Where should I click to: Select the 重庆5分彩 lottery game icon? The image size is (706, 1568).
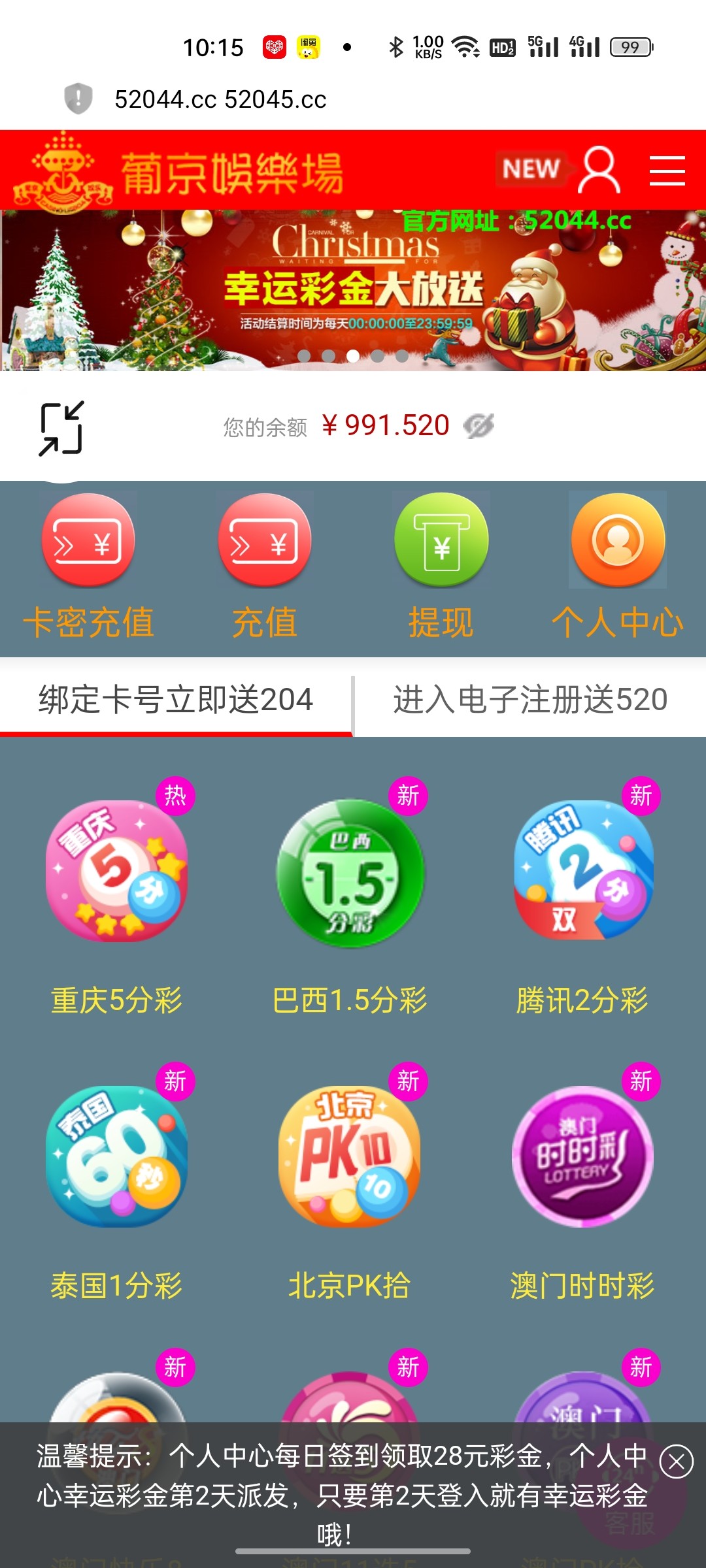point(116,875)
